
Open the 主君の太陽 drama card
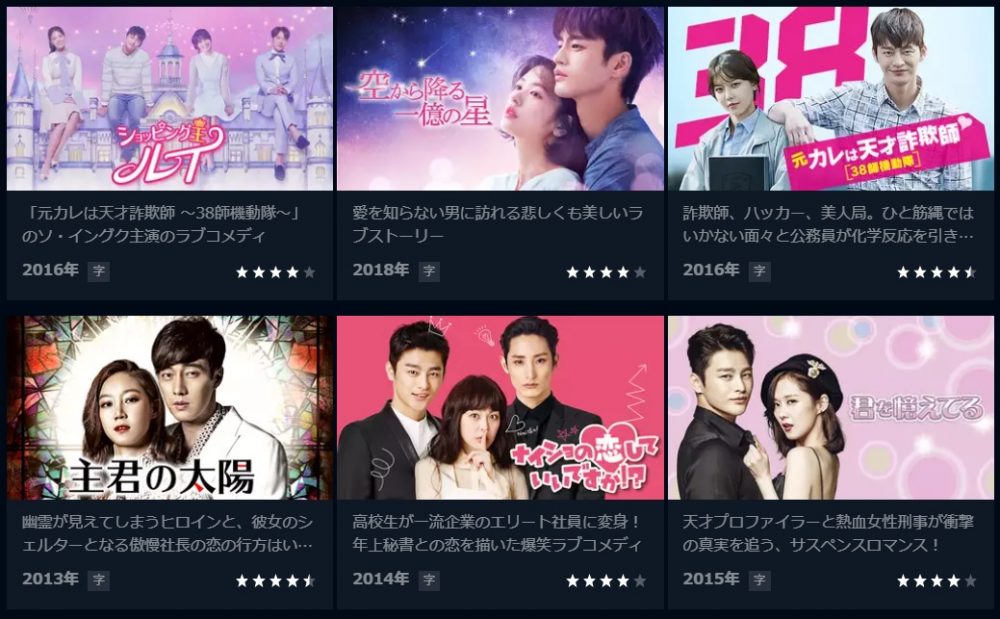[170, 408]
